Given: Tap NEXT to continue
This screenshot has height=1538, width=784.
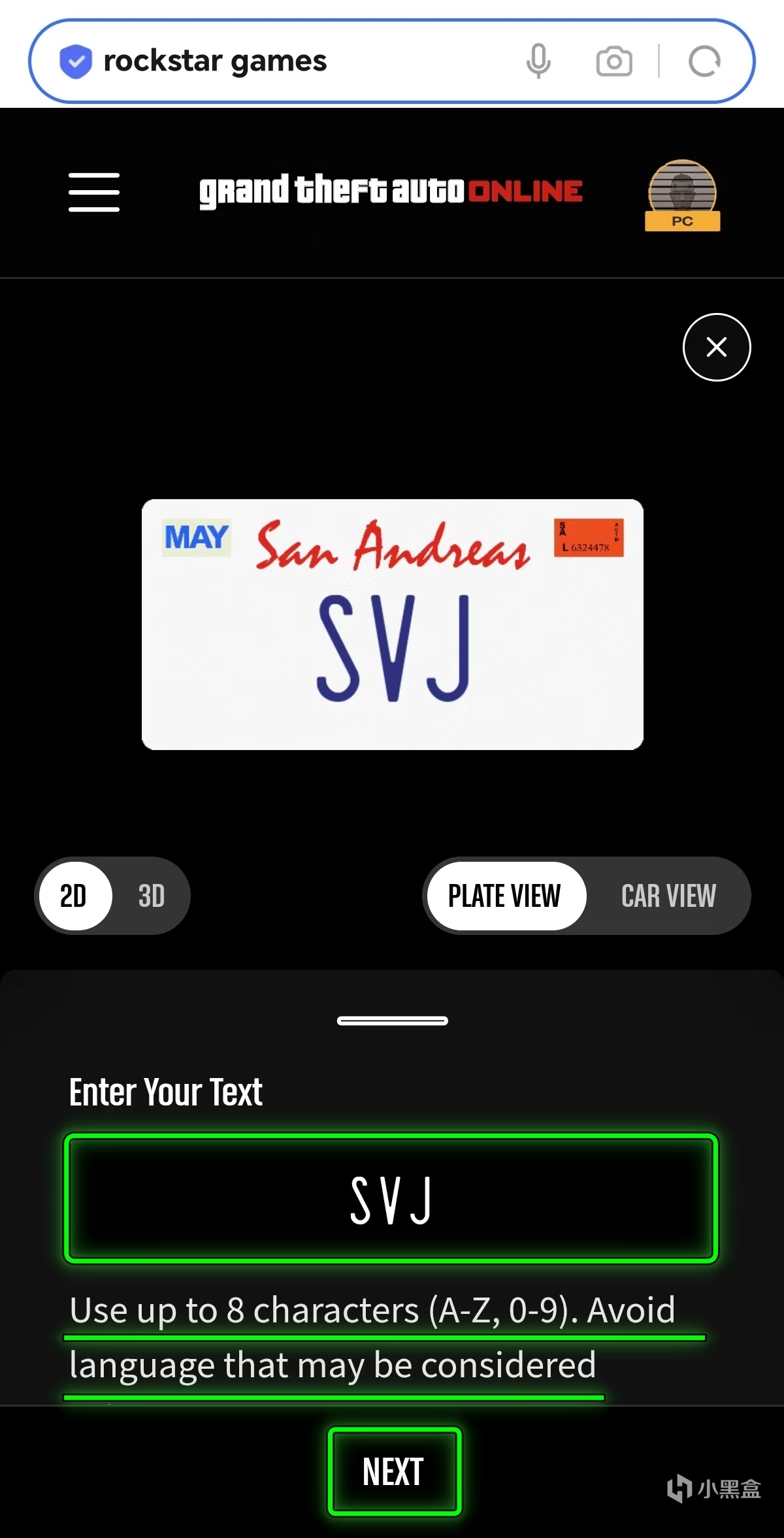Looking at the screenshot, I should (x=394, y=1471).
